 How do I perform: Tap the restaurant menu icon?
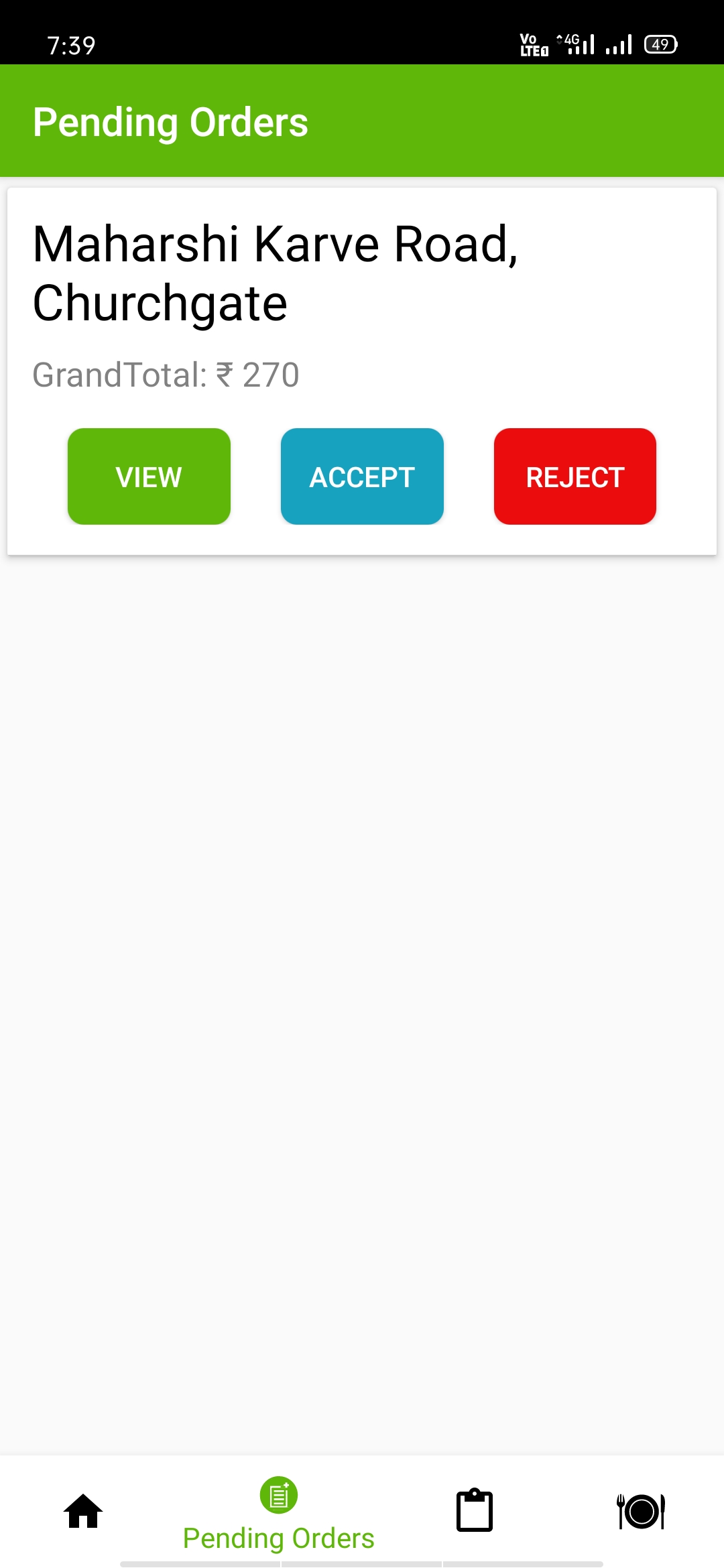click(640, 1511)
